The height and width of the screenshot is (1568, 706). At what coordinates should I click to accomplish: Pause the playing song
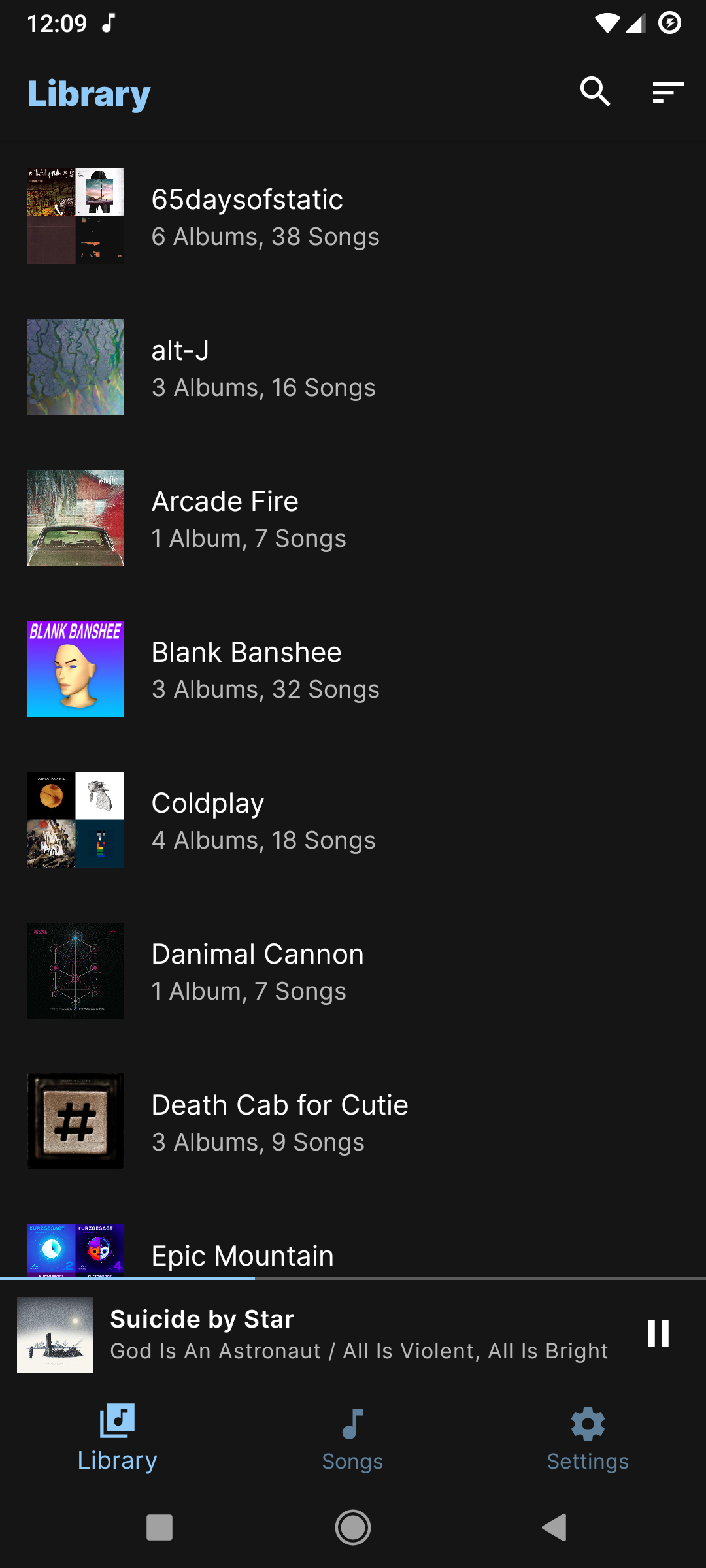click(x=658, y=1333)
